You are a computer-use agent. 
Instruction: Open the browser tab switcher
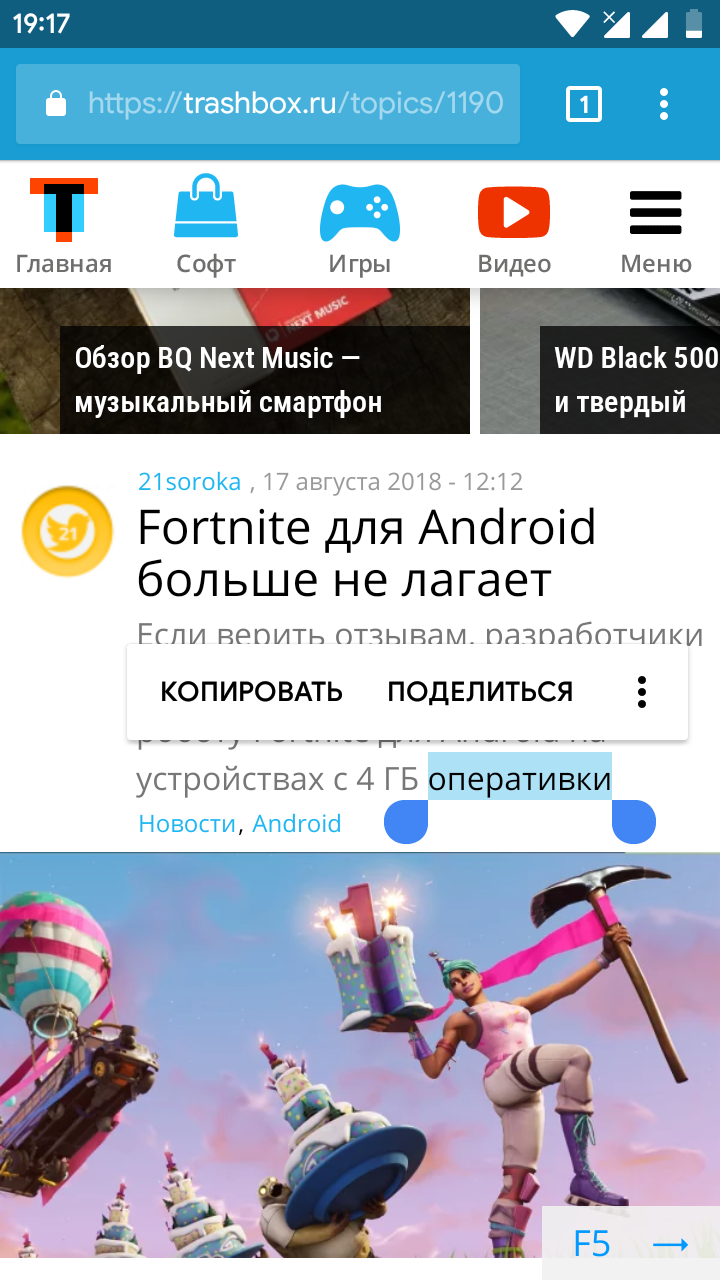(584, 104)
